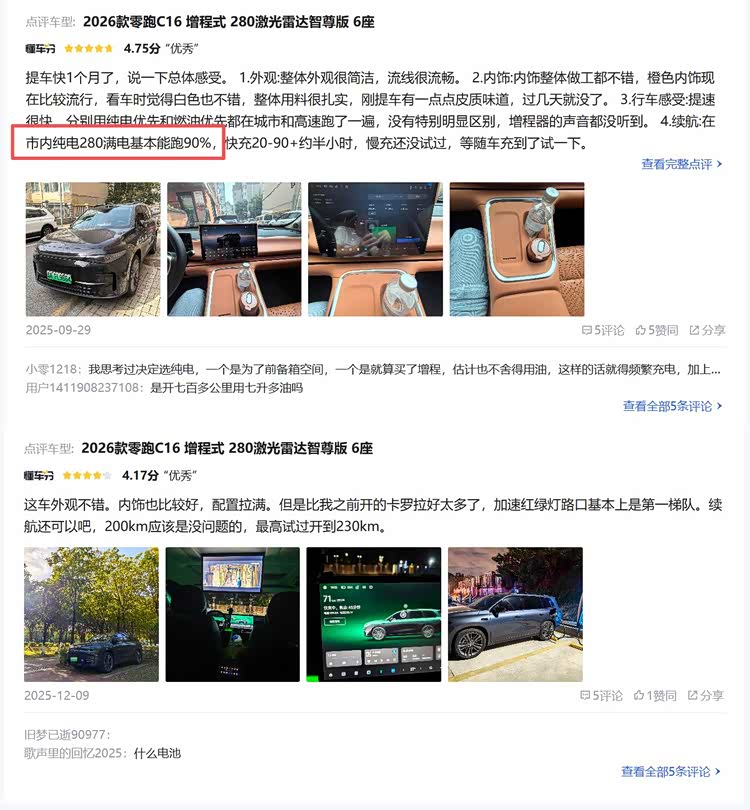Open the green car display screen photo

point(373,614)
